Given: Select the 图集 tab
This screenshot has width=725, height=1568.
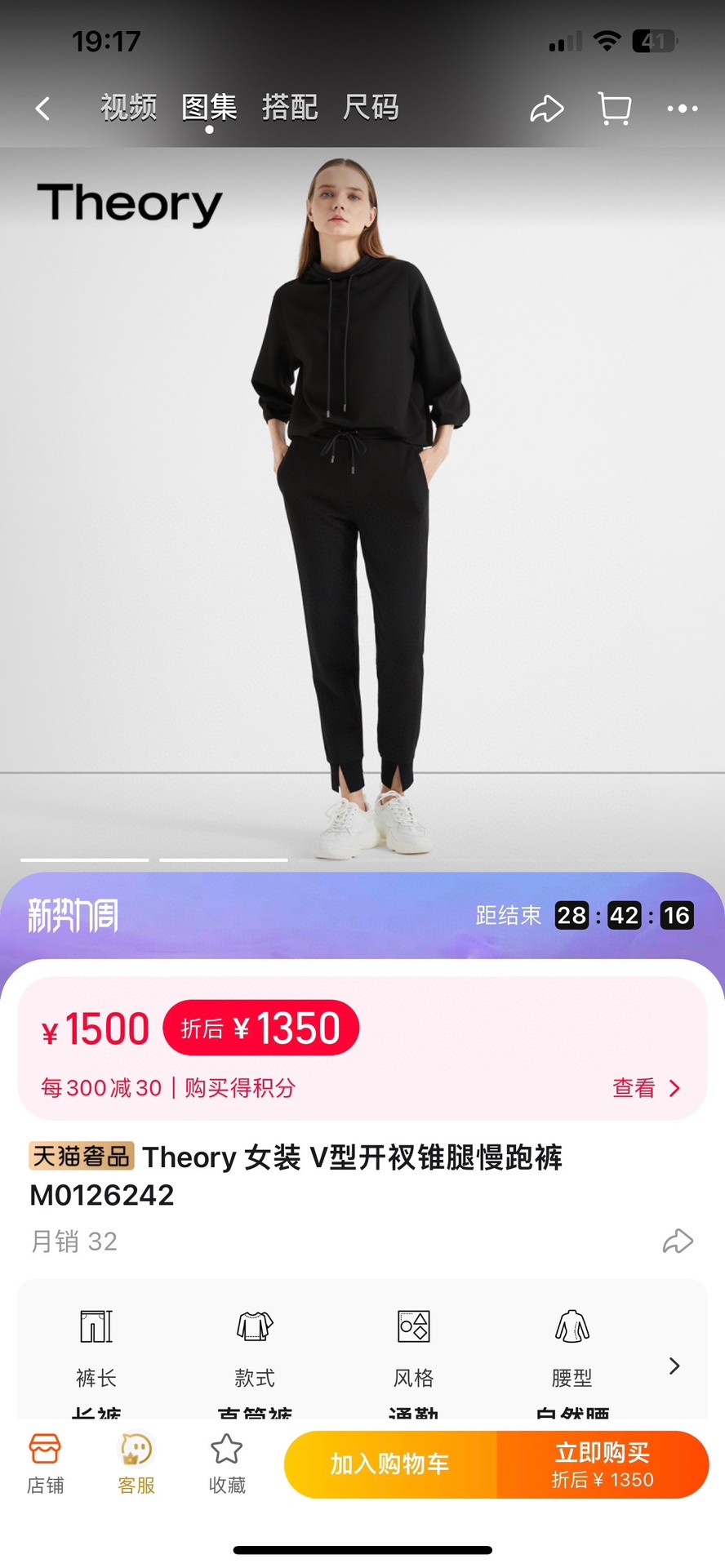Looking at the screenshot, I should click(209, 108).
